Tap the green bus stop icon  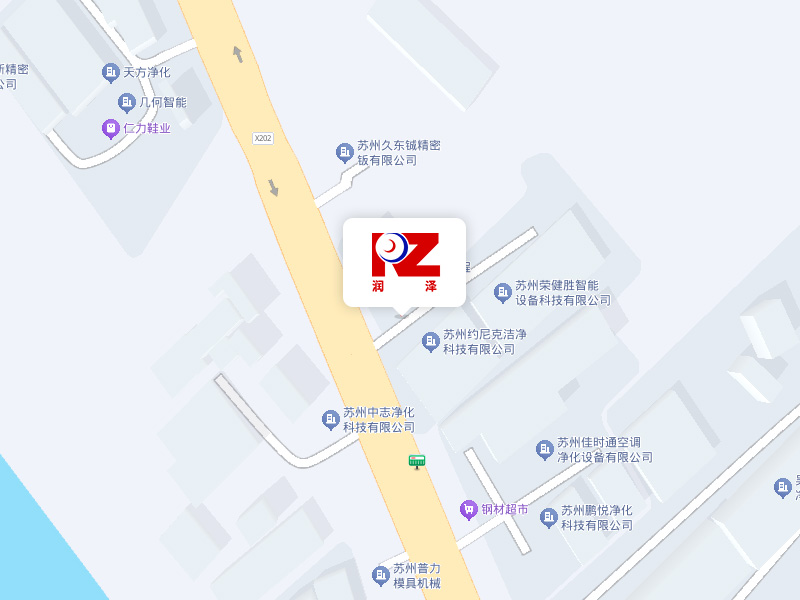(417, 461)
